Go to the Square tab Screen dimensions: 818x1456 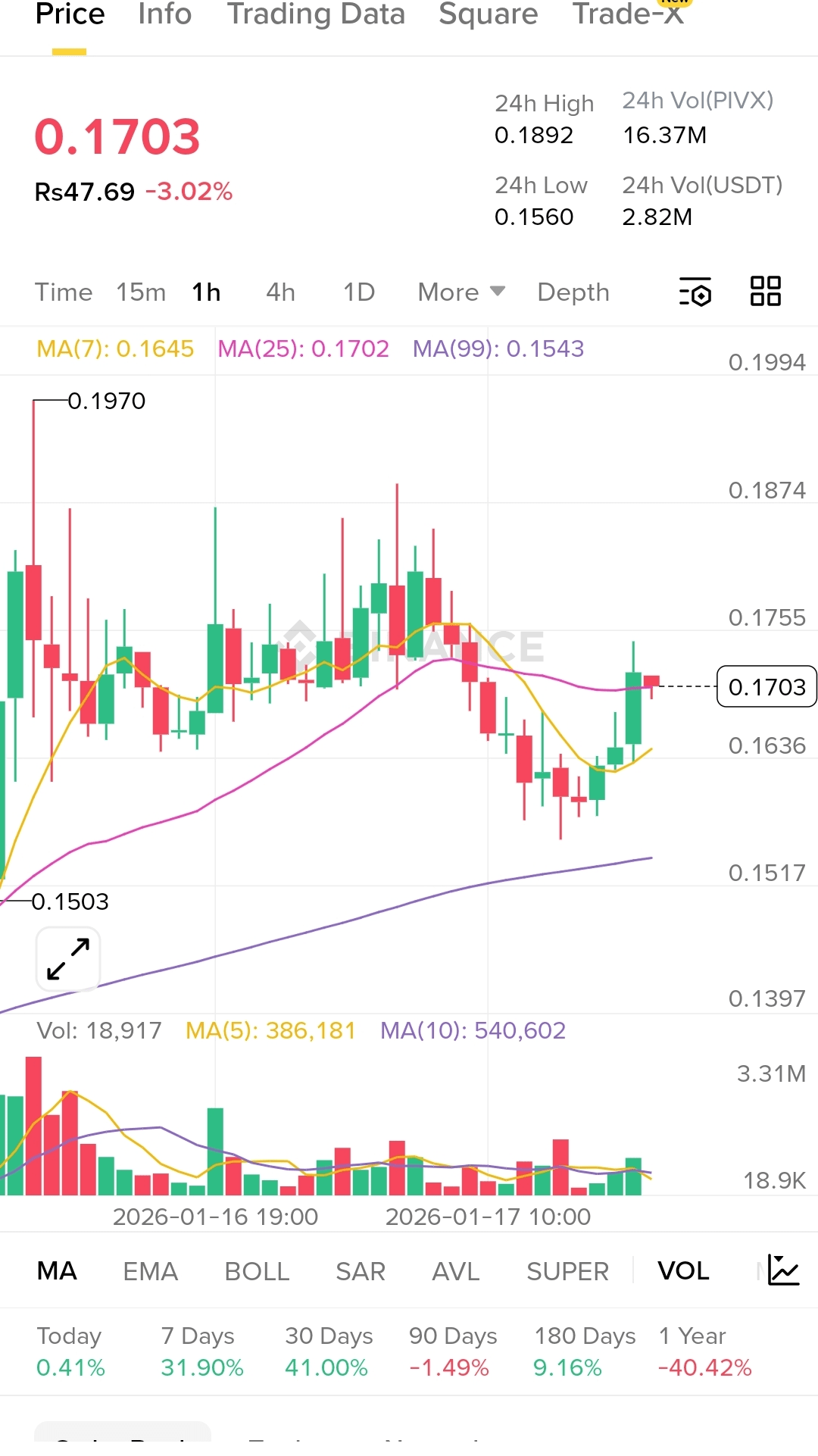[489, 14]
